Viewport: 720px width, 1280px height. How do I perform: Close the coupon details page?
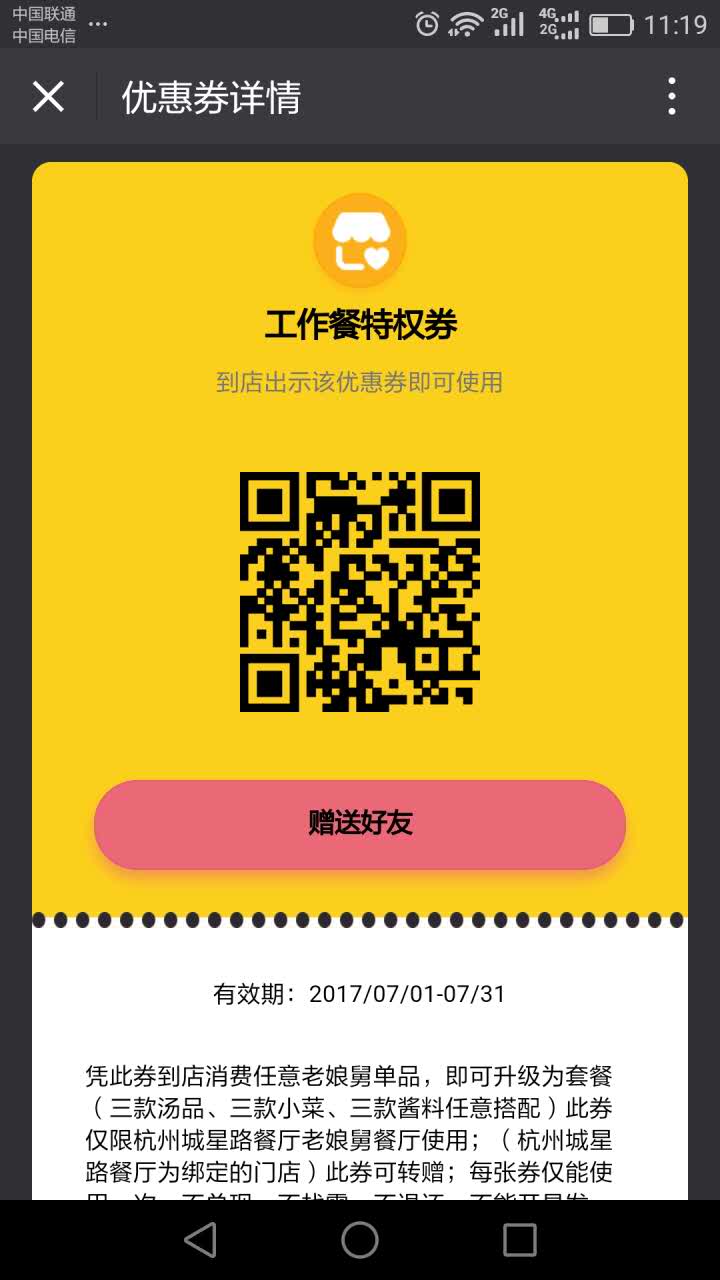(48, 97)
